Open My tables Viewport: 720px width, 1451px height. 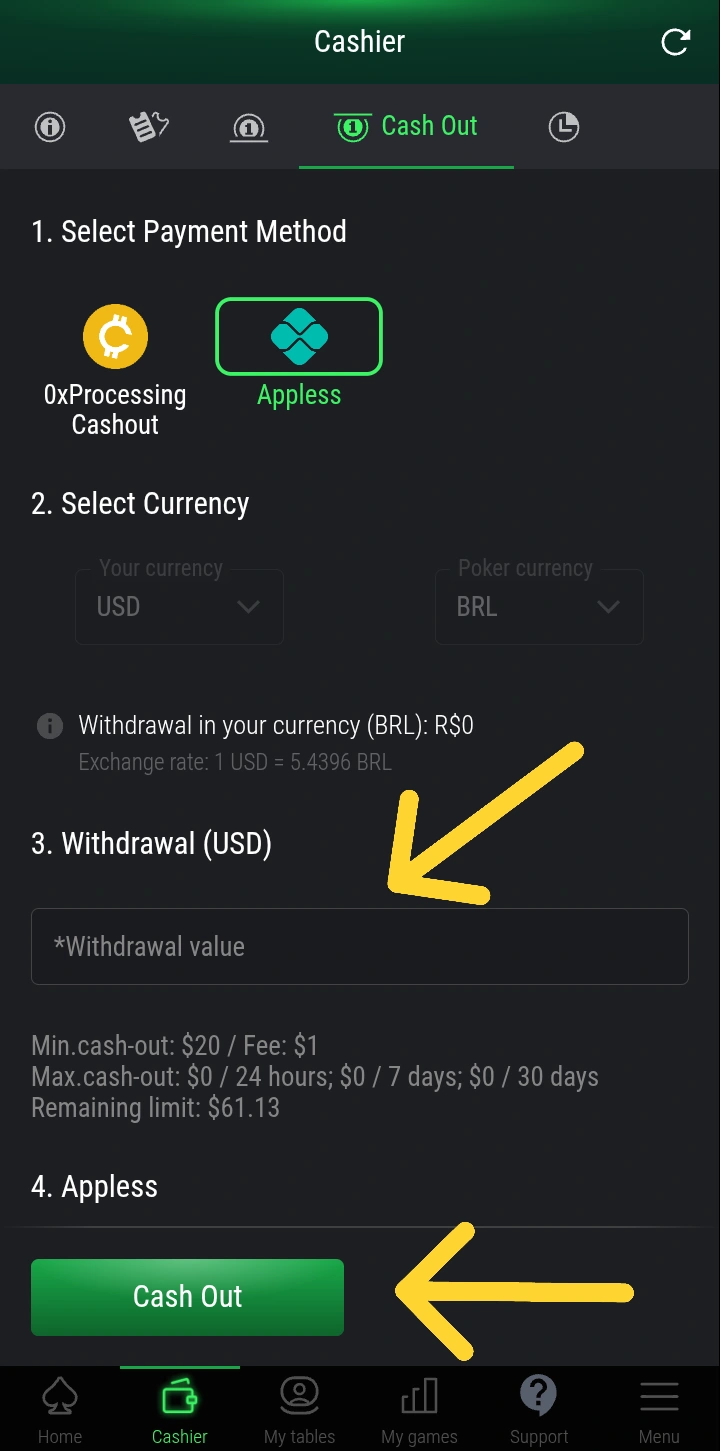(x=299, y=1408)
